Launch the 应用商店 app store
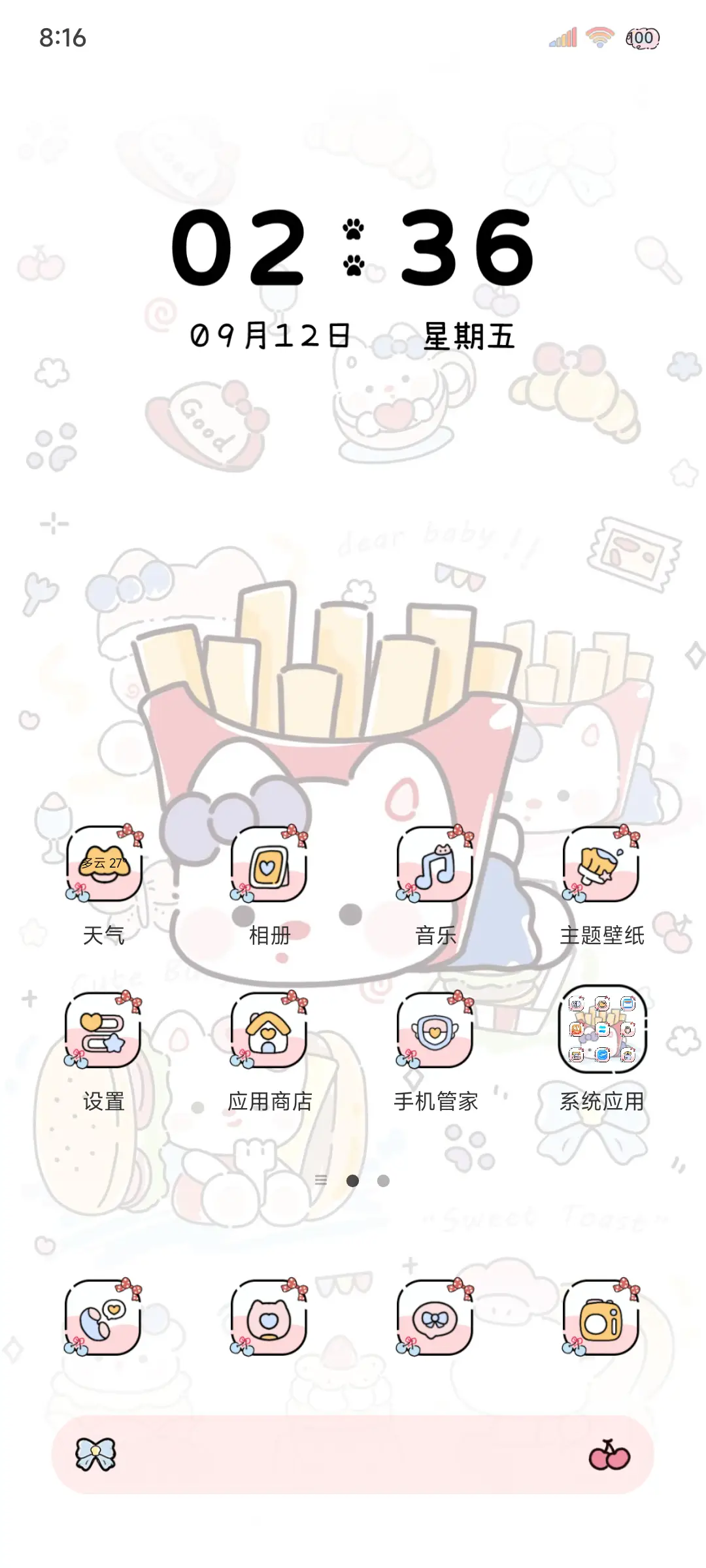 (x=270, y=1031)
